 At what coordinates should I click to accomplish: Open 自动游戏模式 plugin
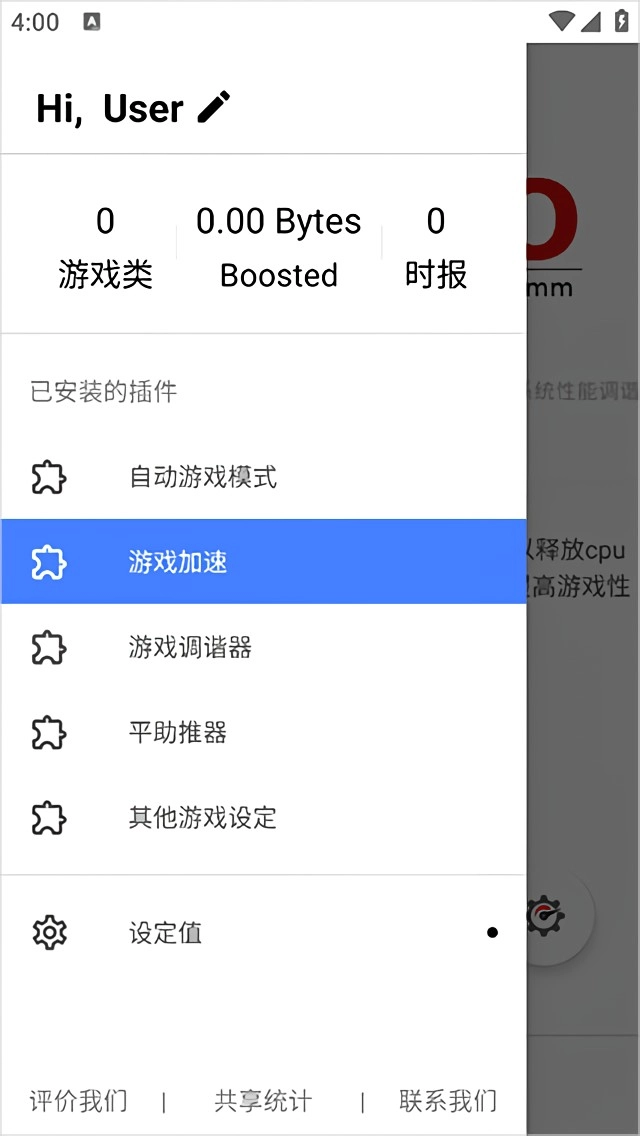click(203, 477)
